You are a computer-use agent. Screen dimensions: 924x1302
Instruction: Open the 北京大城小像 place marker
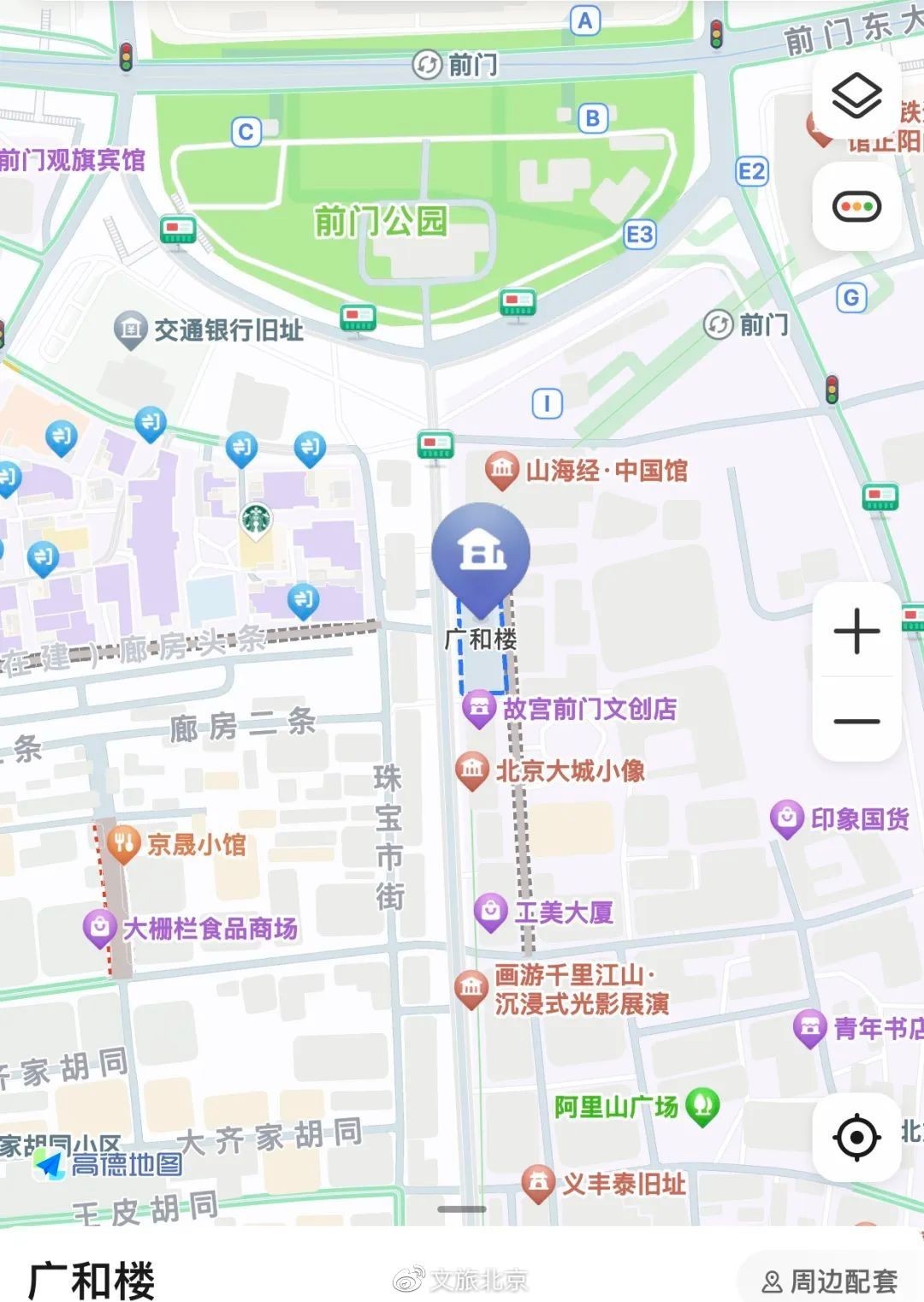pos(472,770)
